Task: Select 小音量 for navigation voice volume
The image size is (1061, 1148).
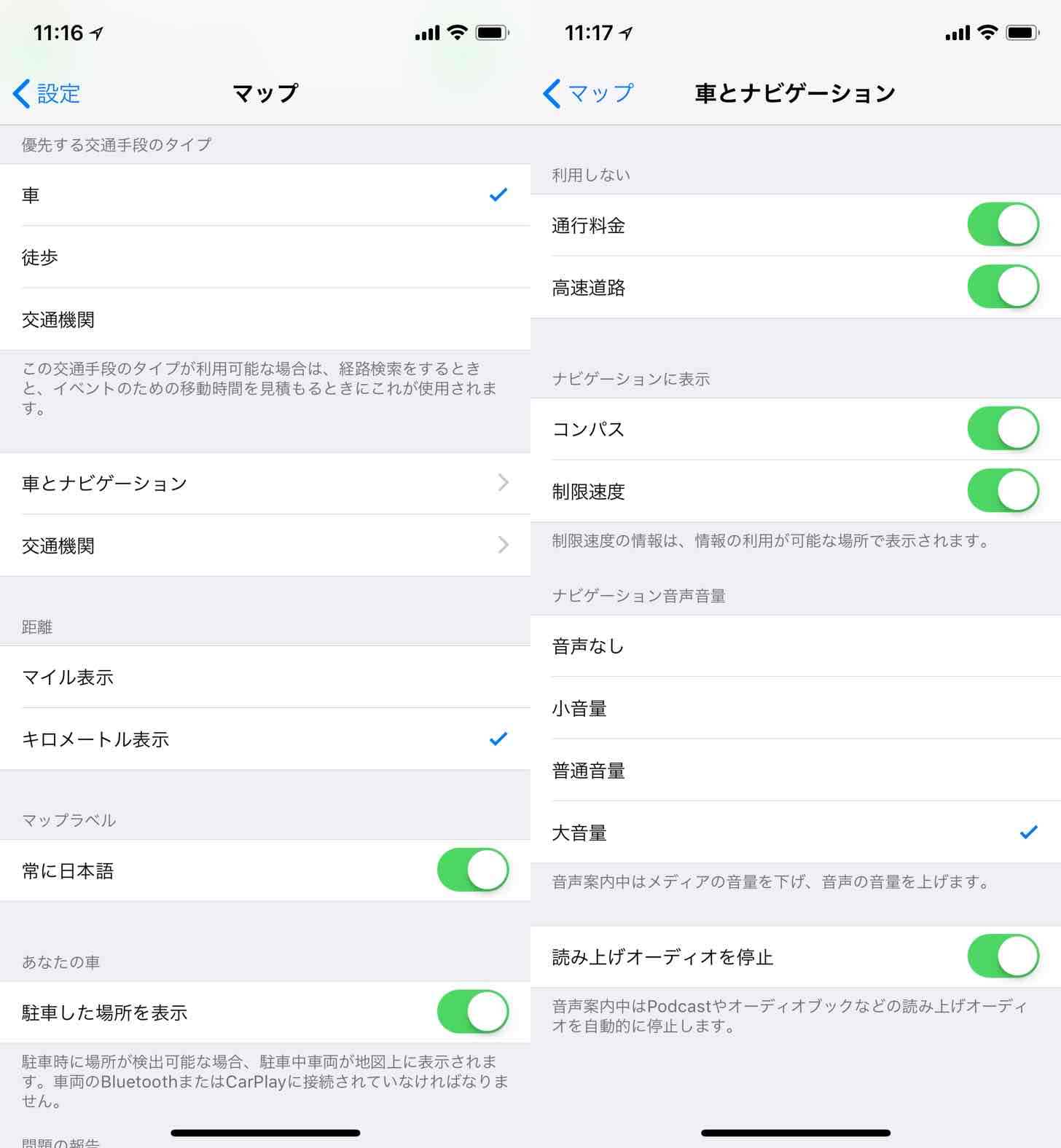Action: [x=796, y=708]
